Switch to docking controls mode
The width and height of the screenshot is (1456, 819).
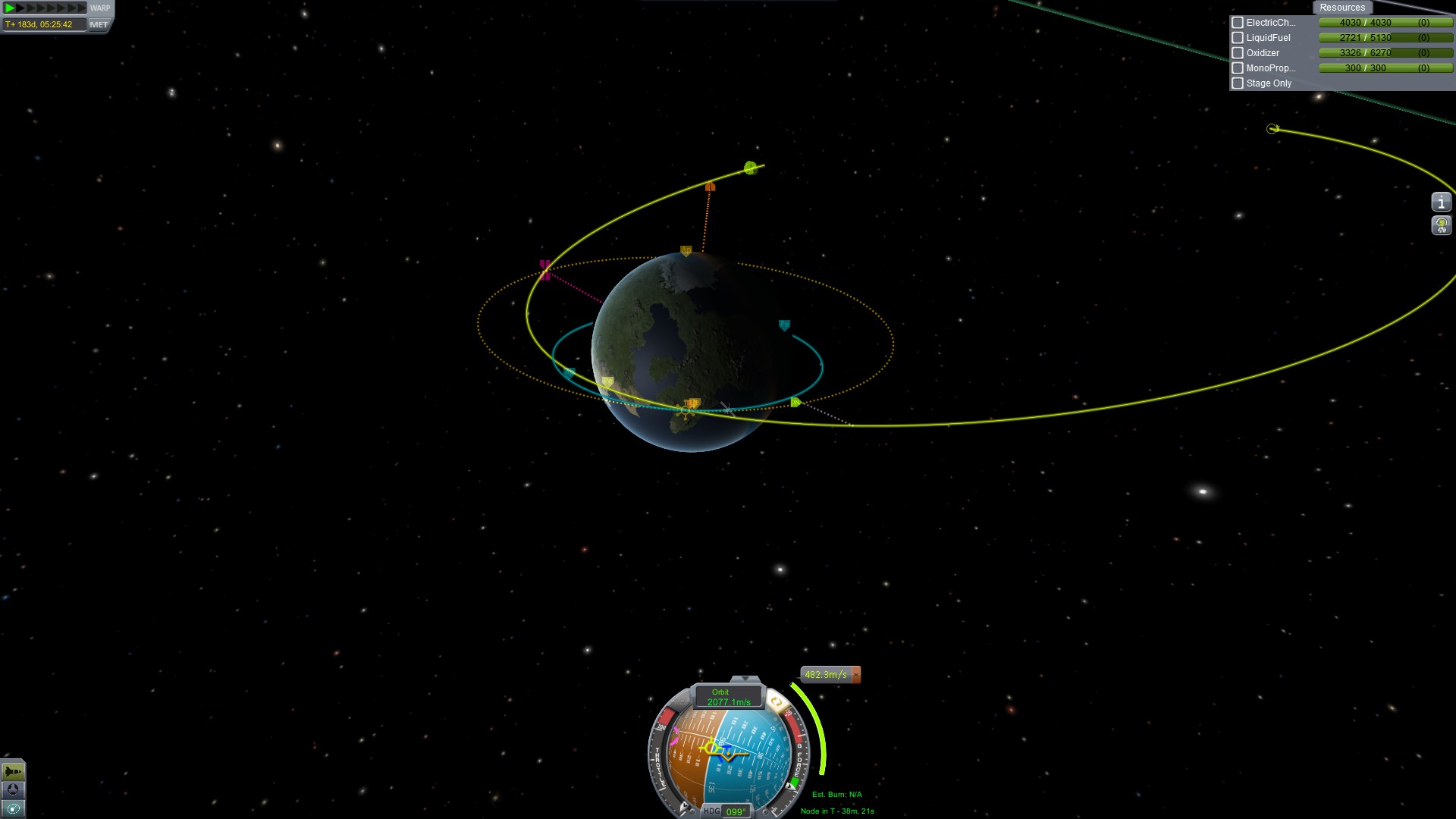pyautogui.click(x=13, y=790)
